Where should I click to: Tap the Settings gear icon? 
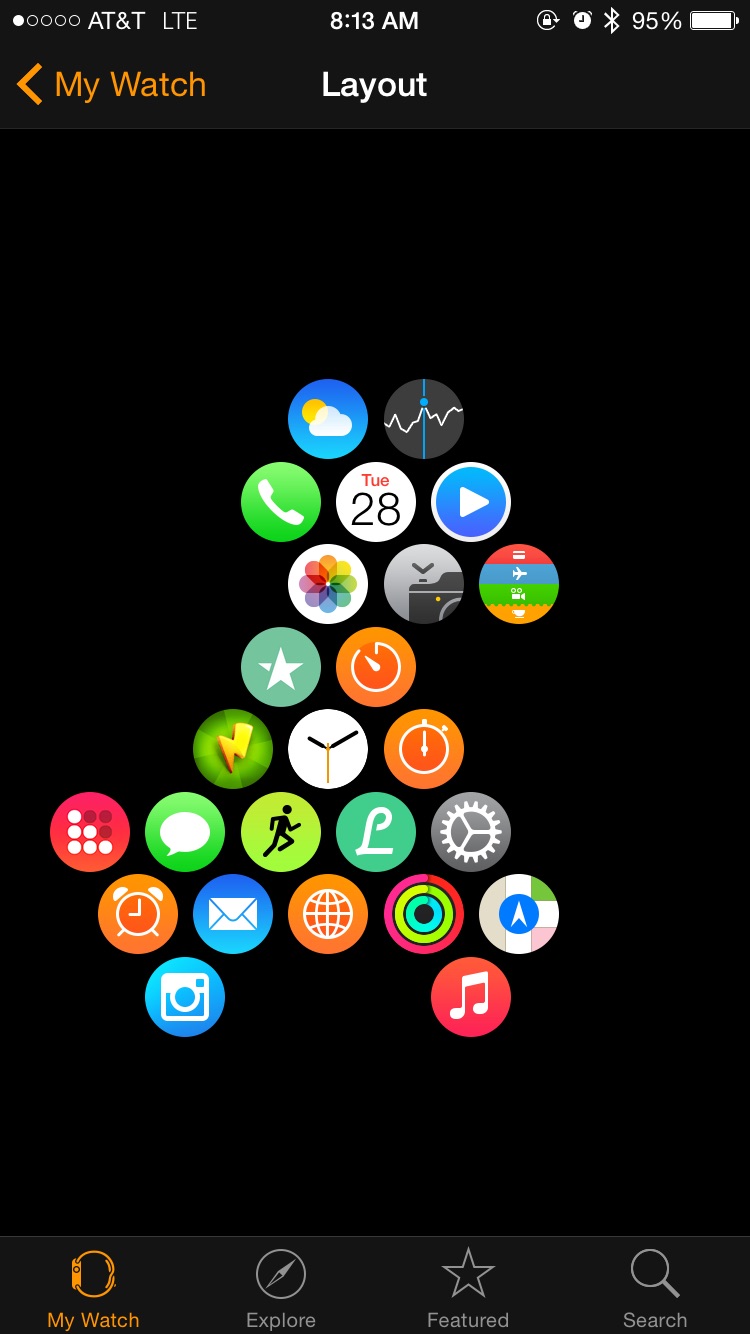[x=471, y=832]
